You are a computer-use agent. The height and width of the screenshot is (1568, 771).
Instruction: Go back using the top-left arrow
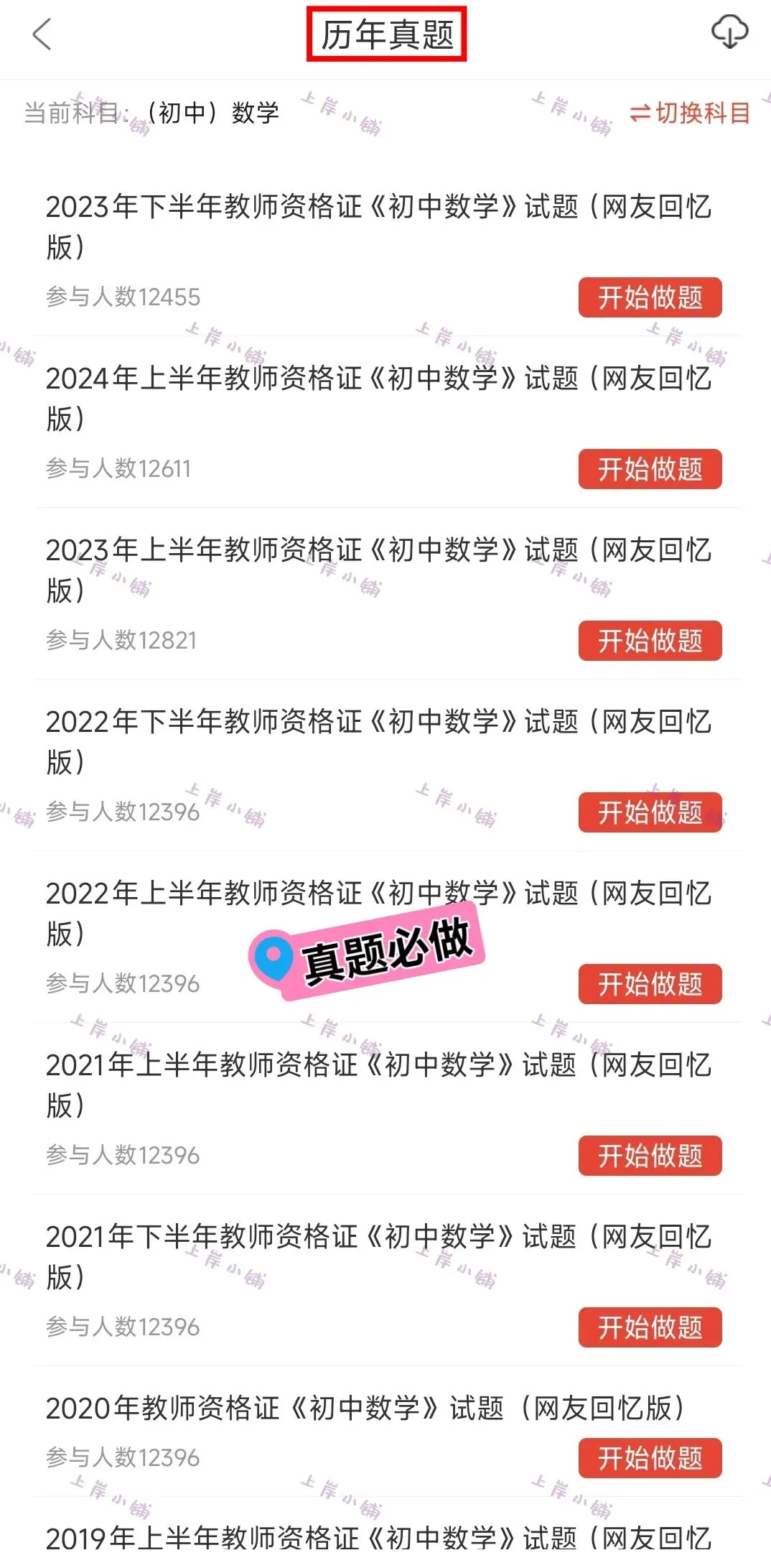pyautogui.click(x=42, y=34)
